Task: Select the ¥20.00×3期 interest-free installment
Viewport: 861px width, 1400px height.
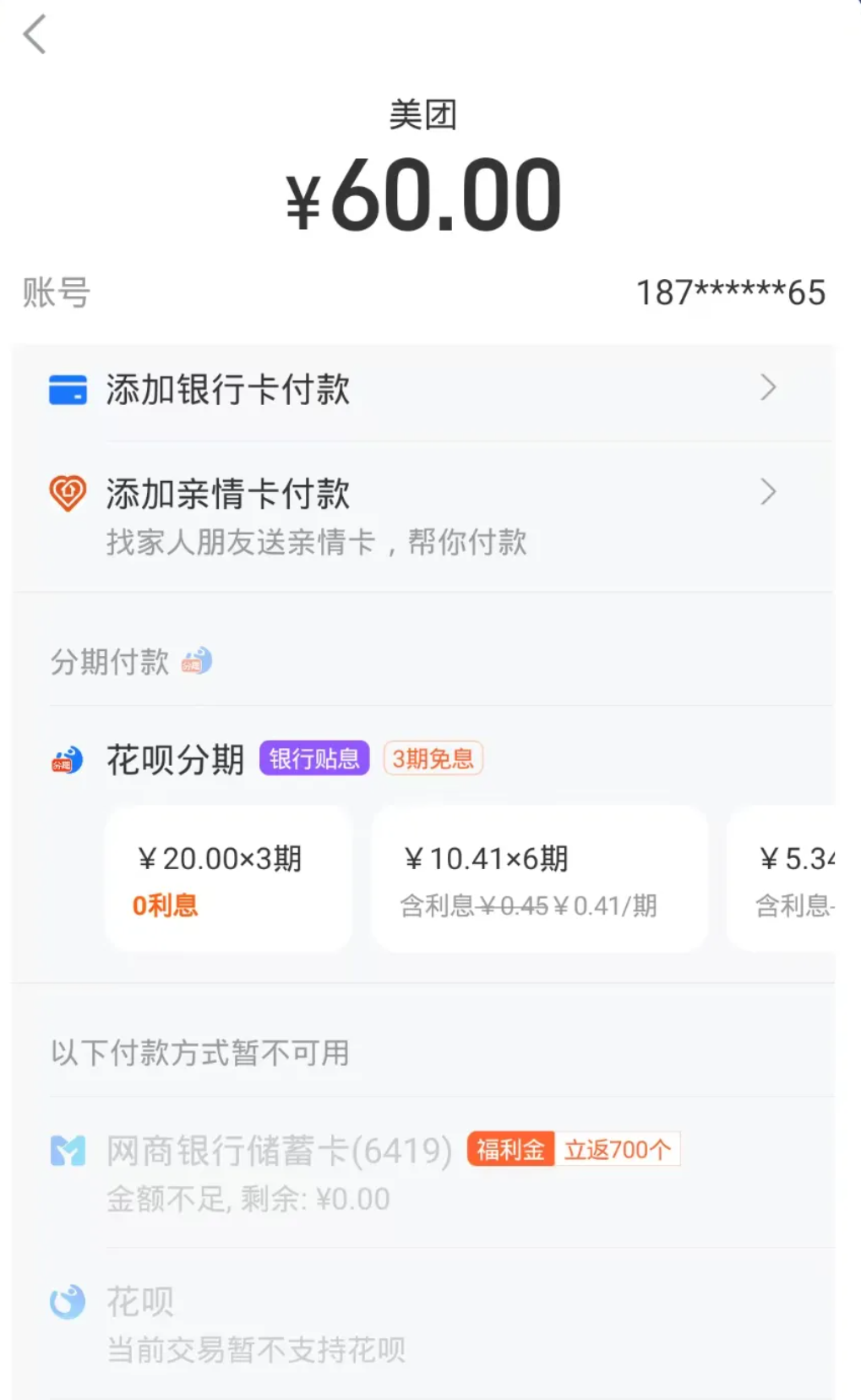Action: pos(228,879)
